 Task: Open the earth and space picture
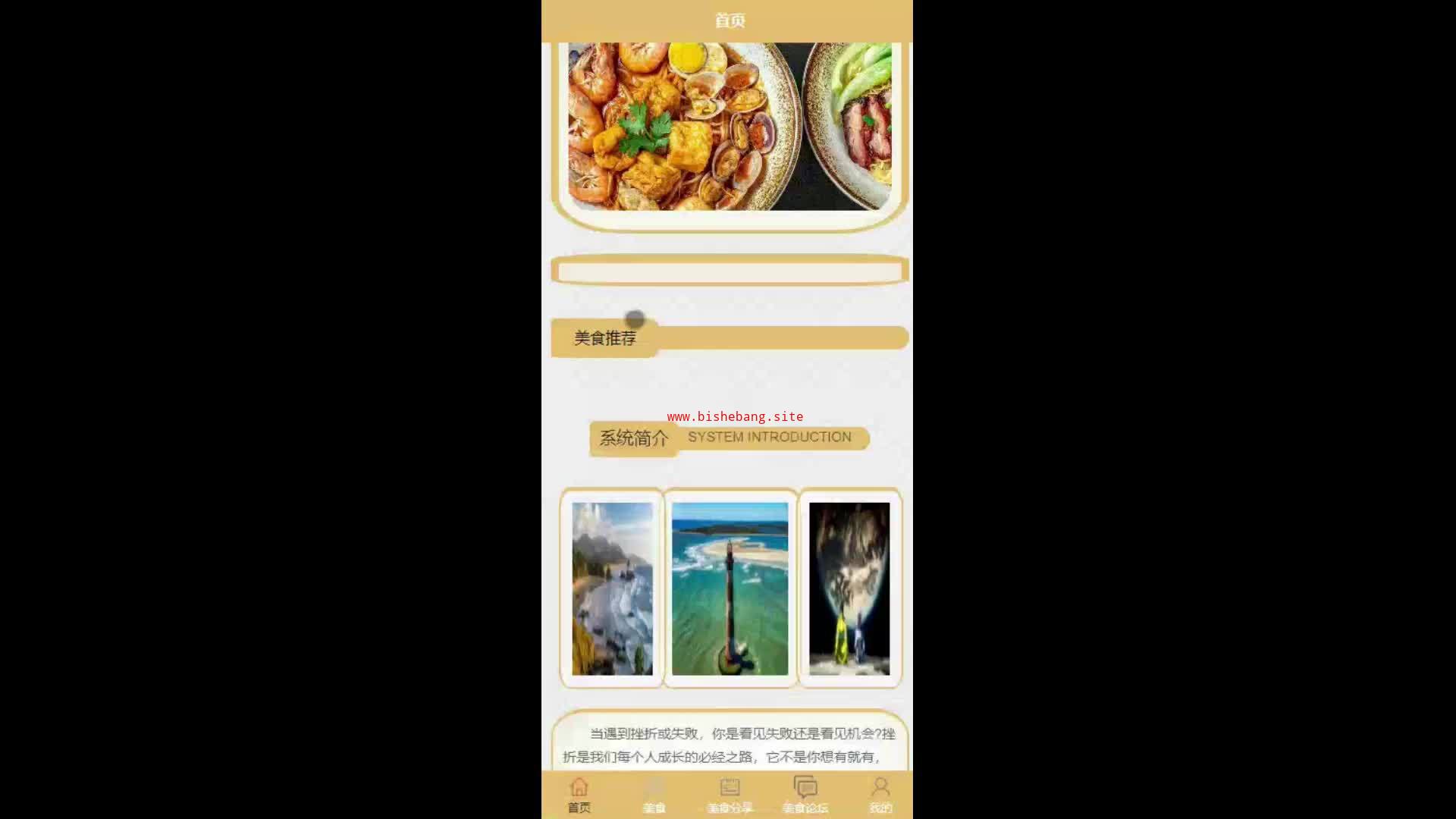tap(849, 588)
